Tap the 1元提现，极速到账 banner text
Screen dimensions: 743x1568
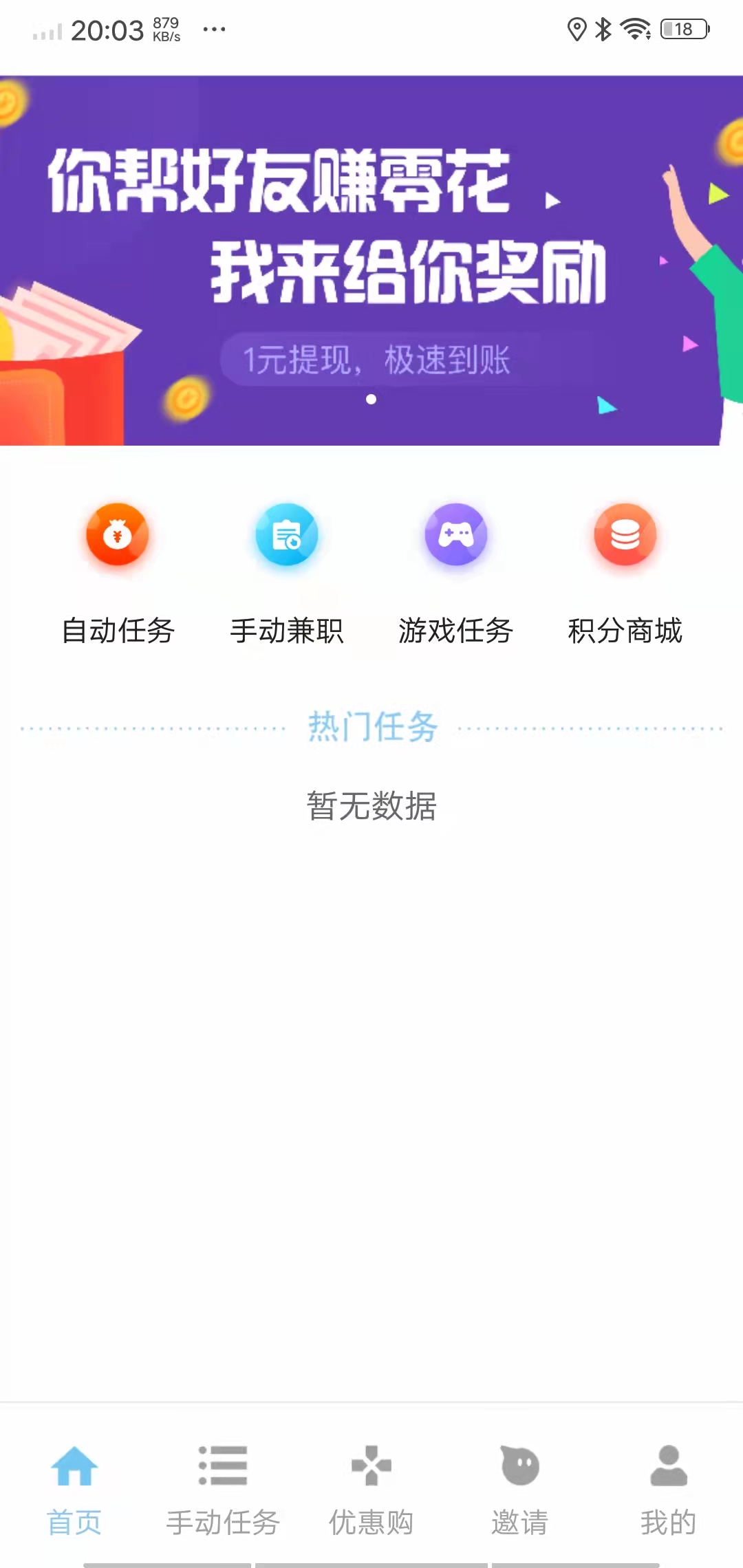click(x=377, y=359)
